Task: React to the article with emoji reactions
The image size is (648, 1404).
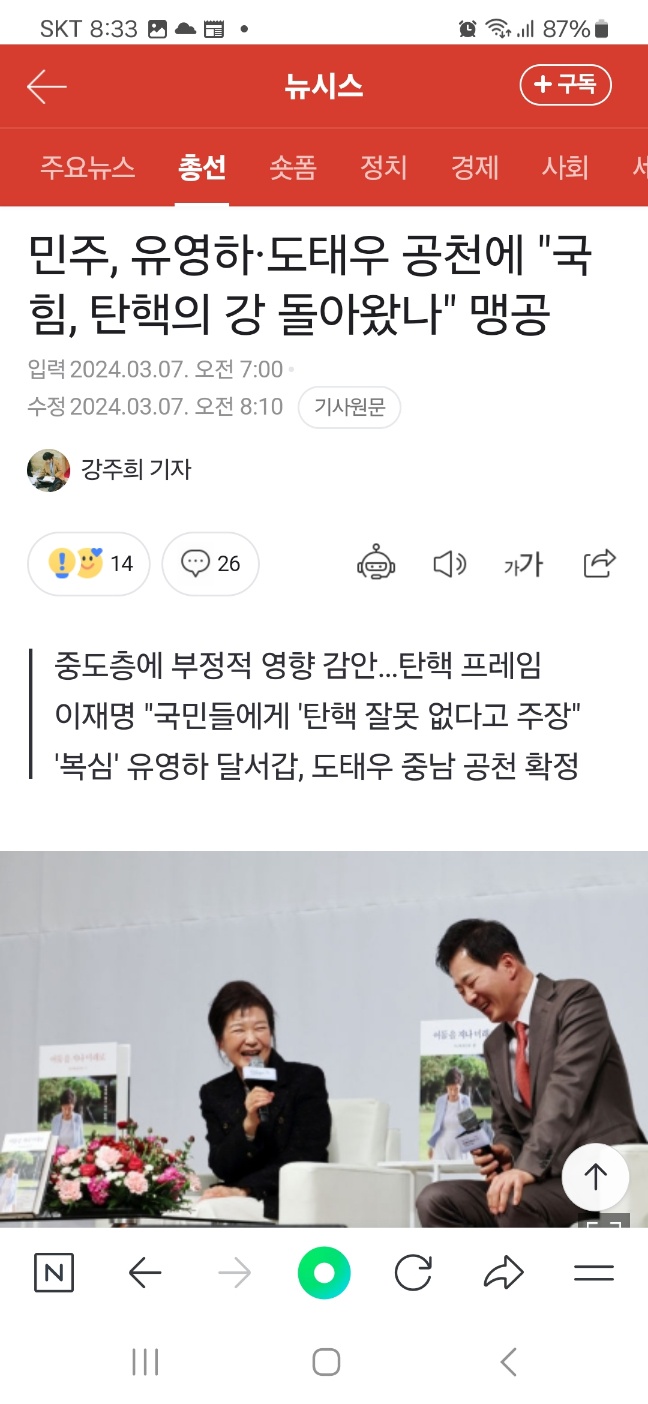Action: pyautogui.click(x=89, y=564)
